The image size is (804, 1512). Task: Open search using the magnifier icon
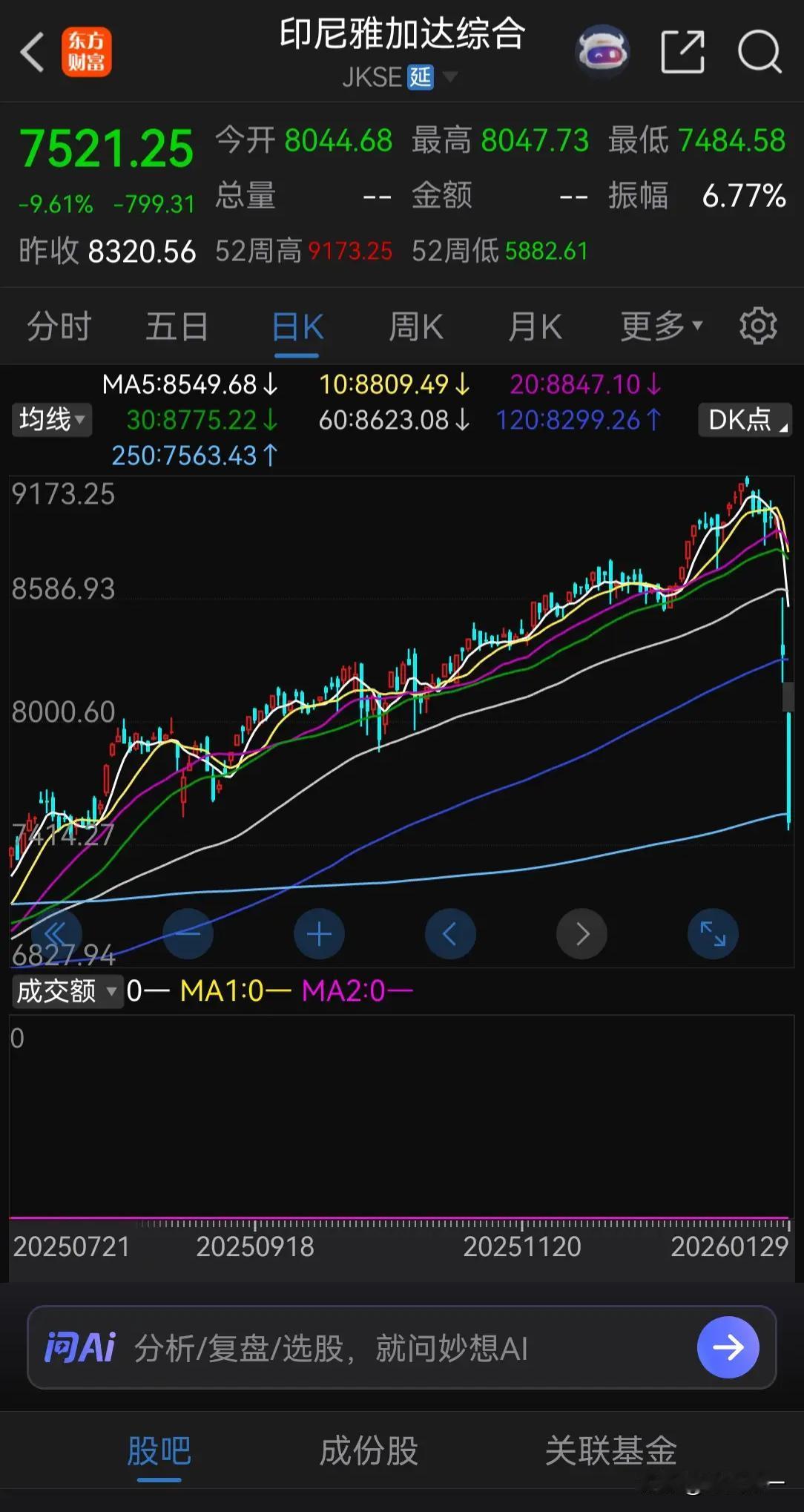click(x=758, y=52)
